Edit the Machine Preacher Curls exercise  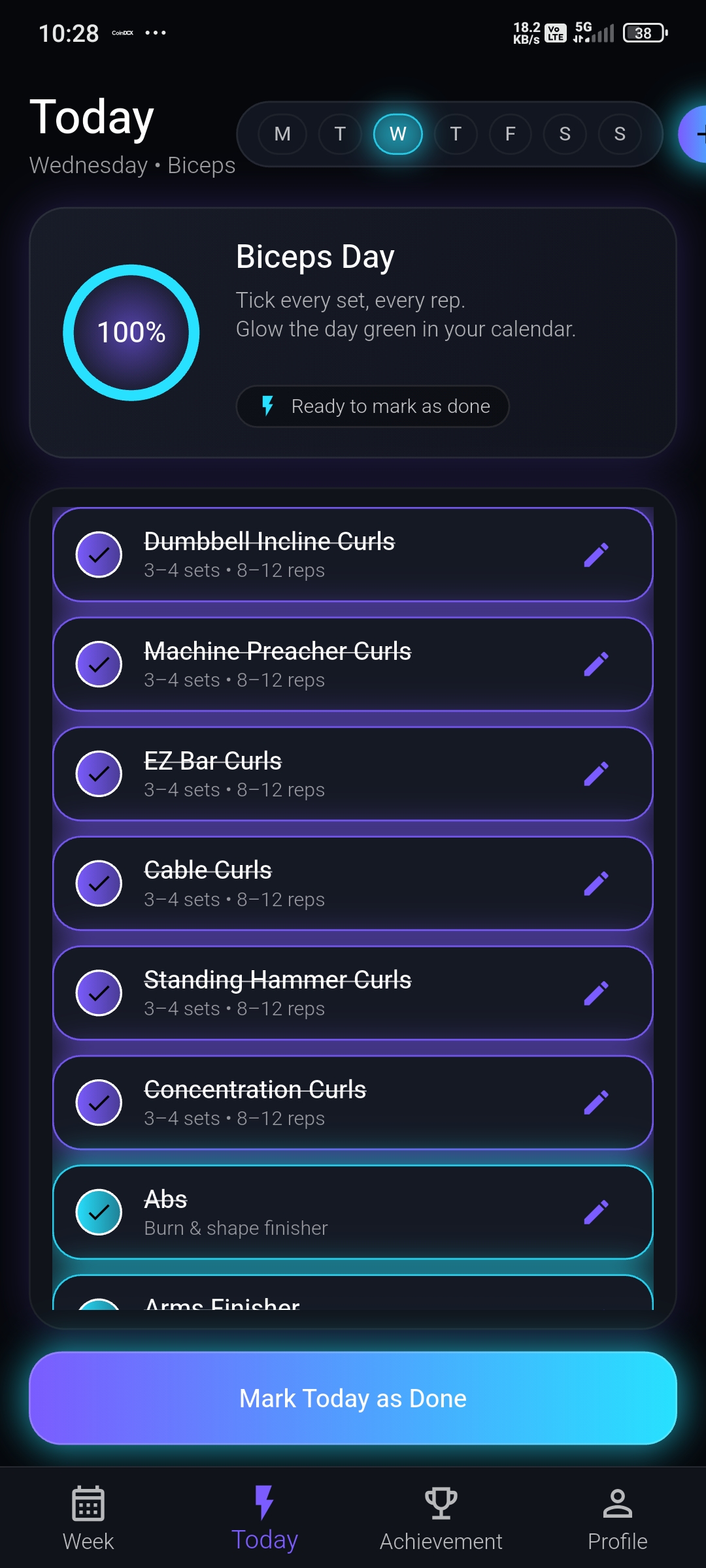(596, 664)
